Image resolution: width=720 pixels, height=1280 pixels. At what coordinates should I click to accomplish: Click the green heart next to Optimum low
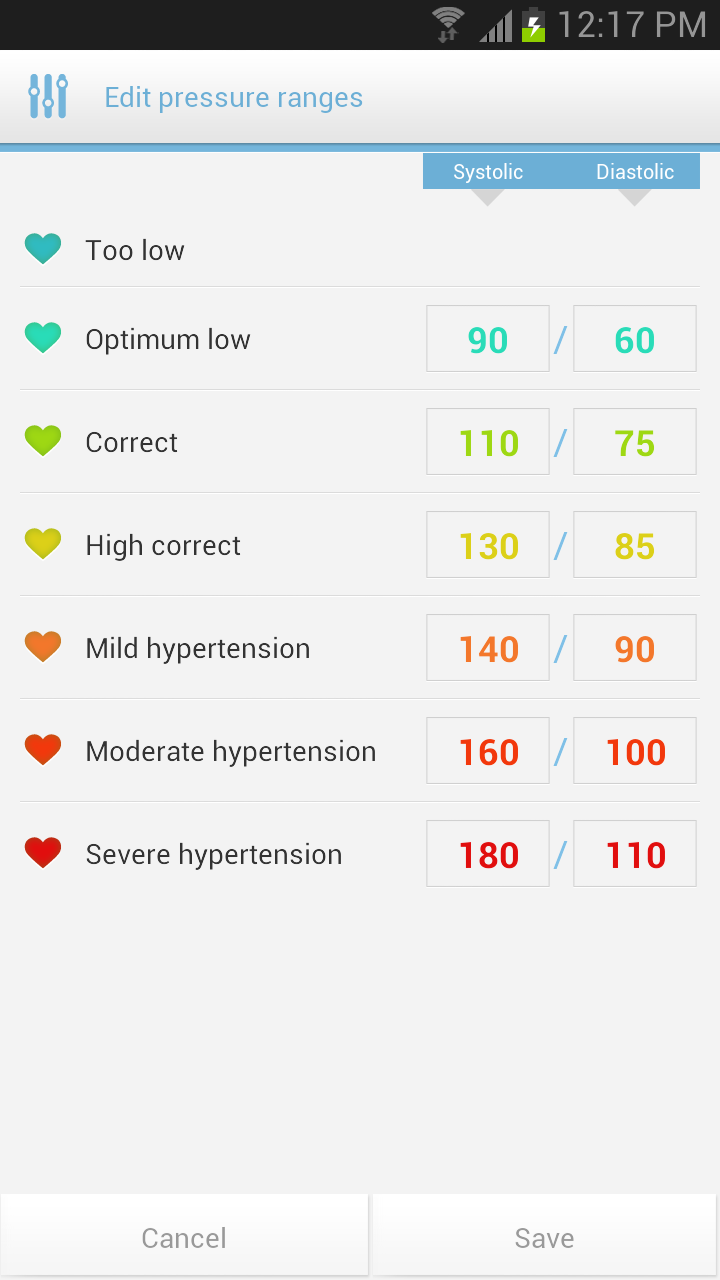point(43,338)
